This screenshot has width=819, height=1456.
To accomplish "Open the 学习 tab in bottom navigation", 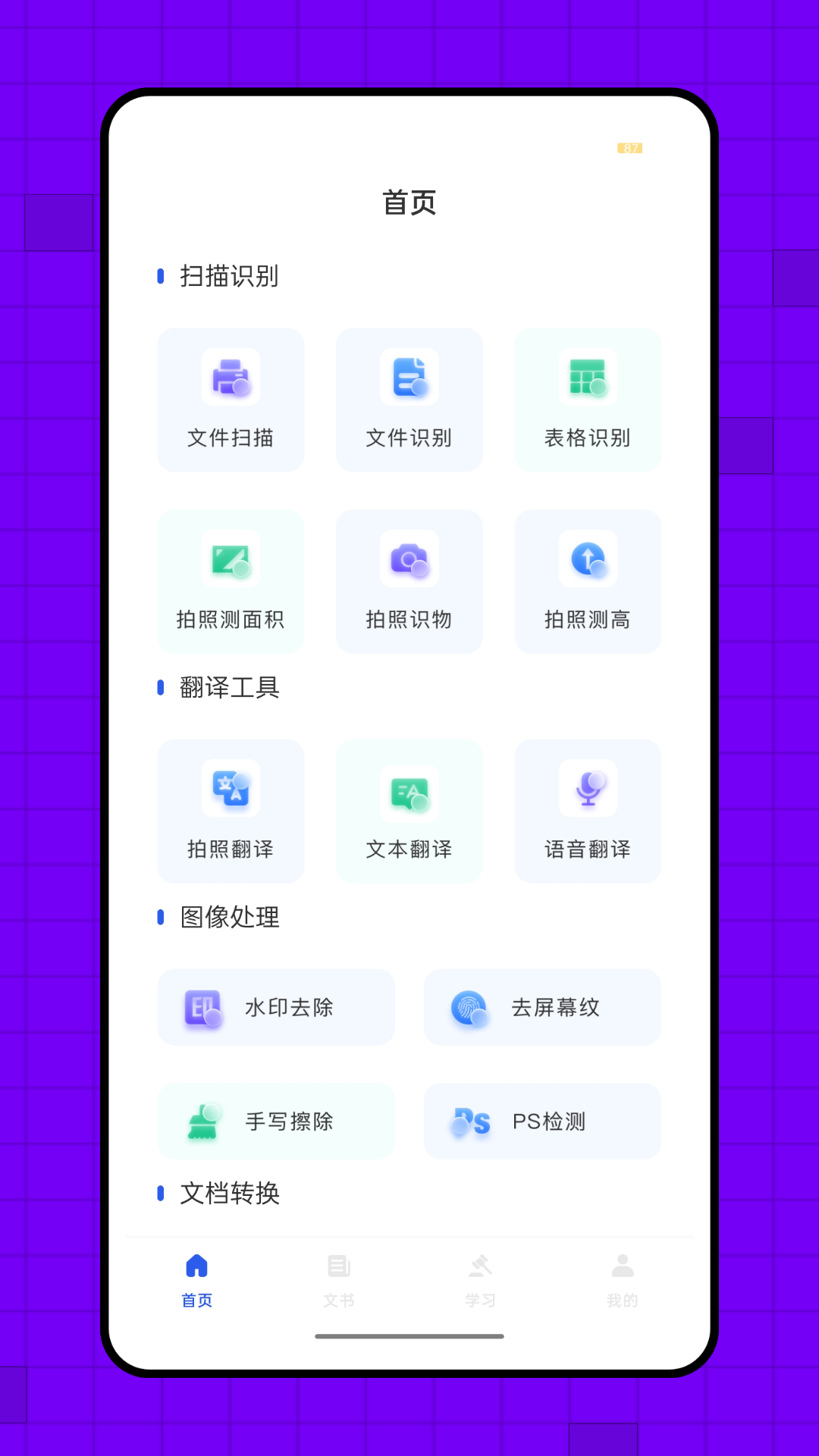I will (x=480, y=1278).
